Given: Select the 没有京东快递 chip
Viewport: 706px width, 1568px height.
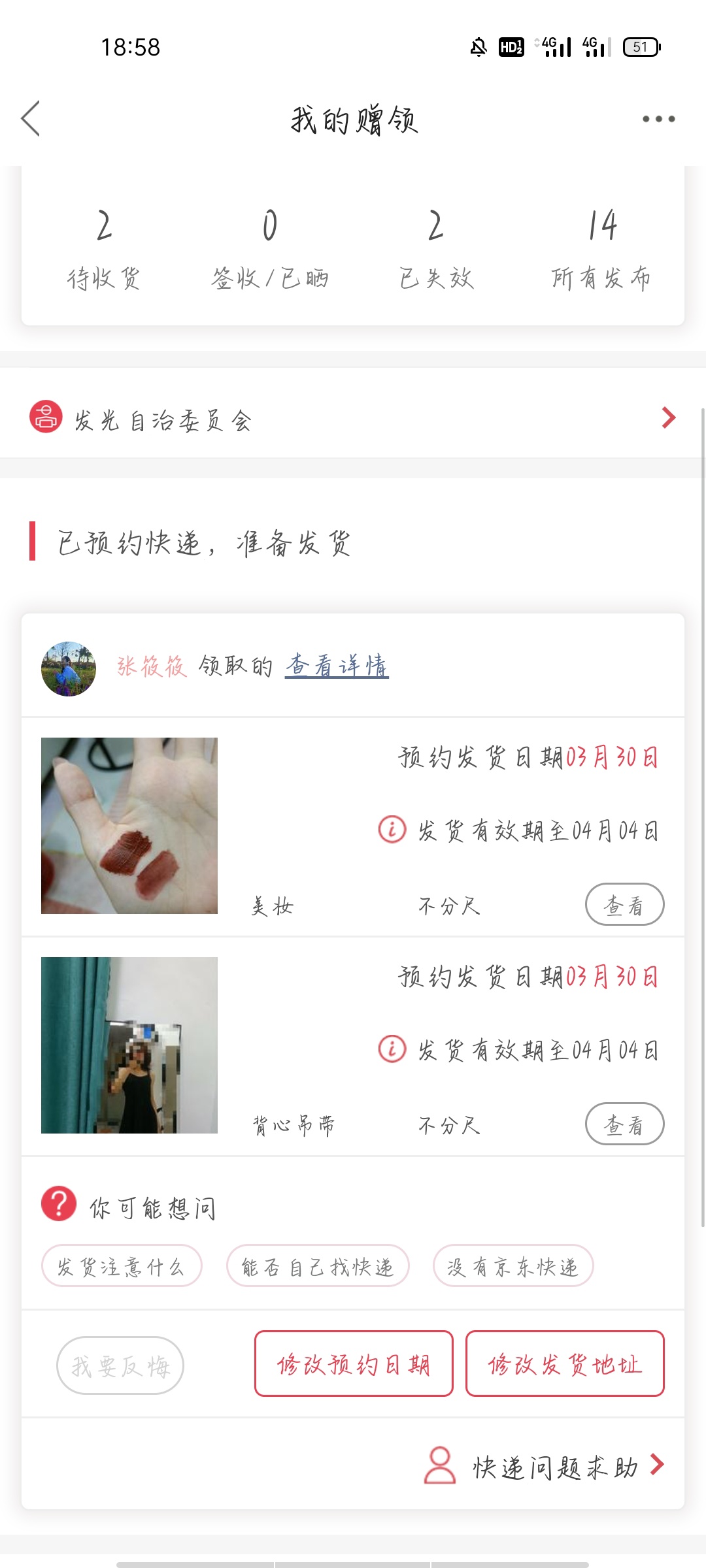Looking at the screenshot, I should click(513, 1266).
